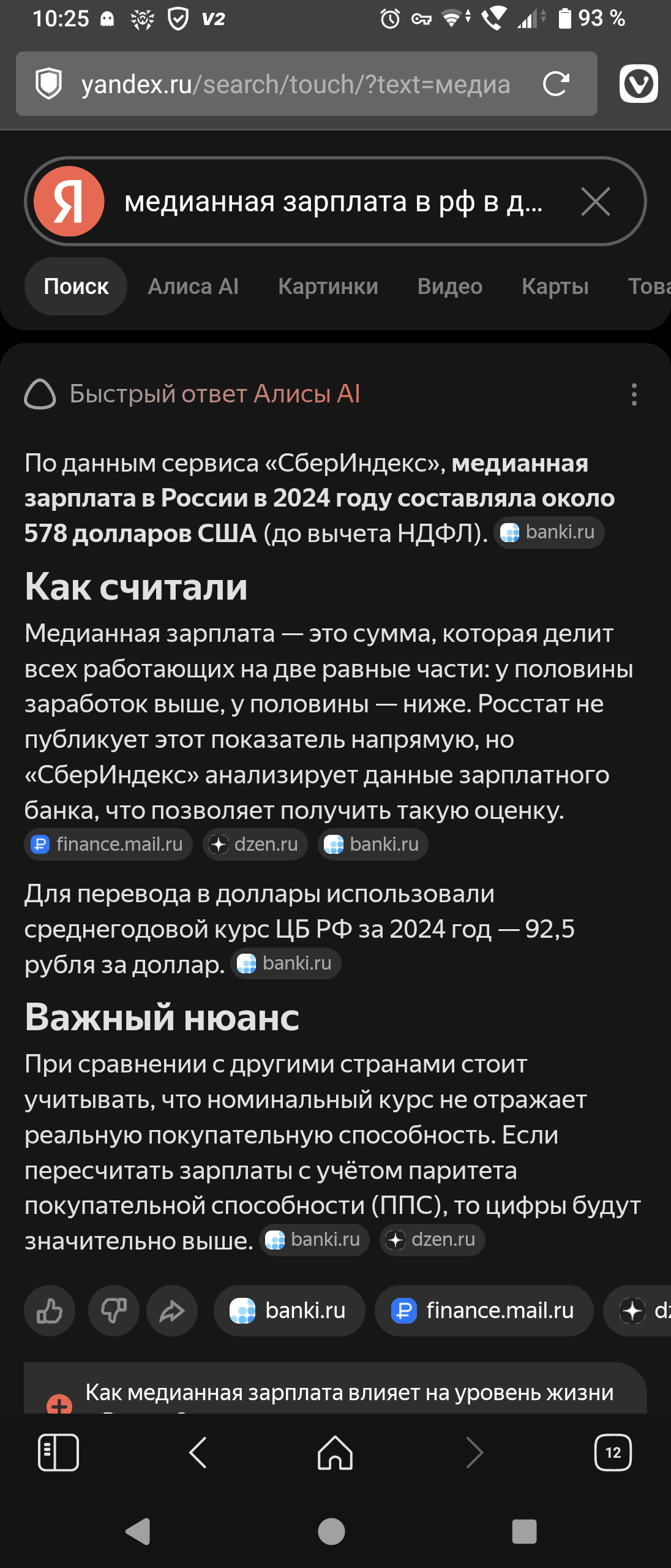This screenshot has height=1568, width=671.
Task: Open the quick answer's three-dot menu
Action: coord(634,394)
